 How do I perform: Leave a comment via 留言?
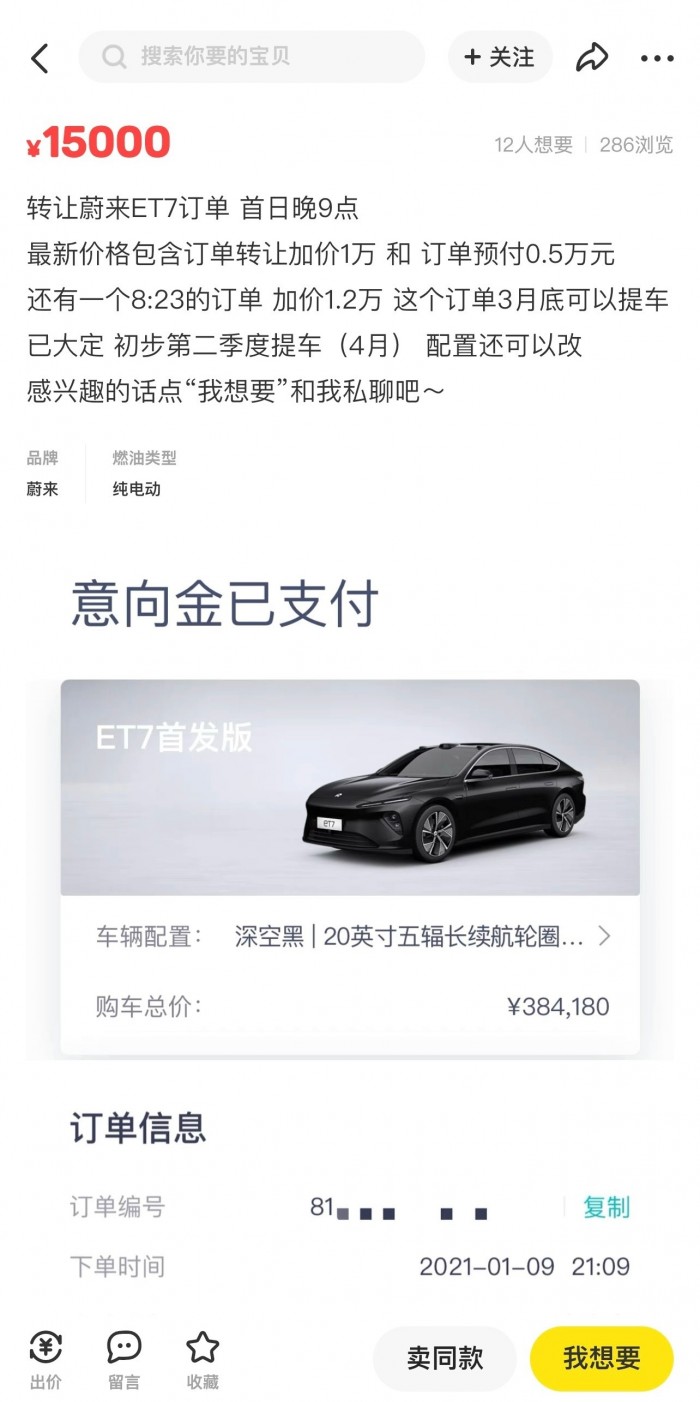124,1360
